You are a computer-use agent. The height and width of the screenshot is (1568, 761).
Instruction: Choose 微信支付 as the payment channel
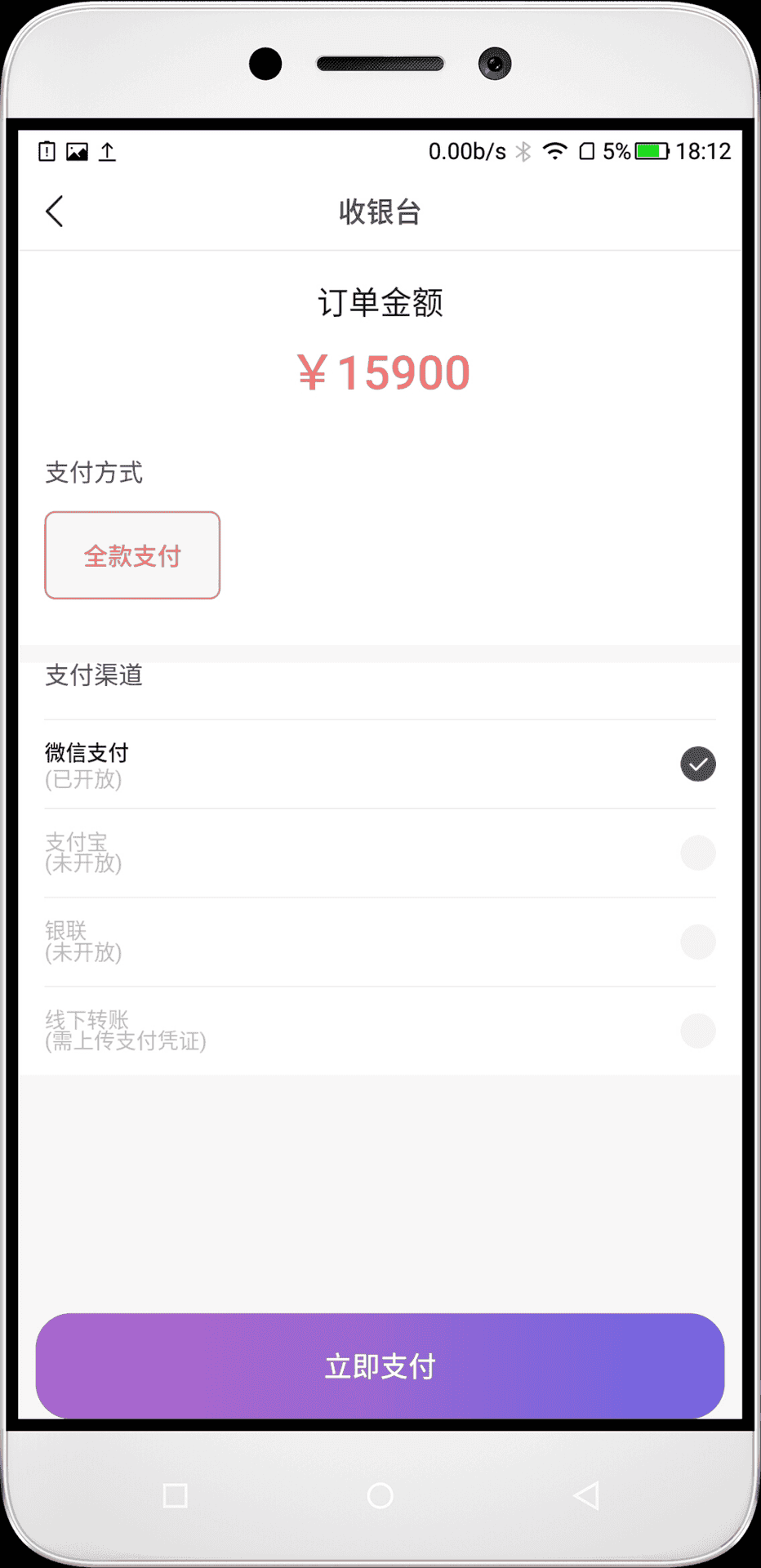[380, 764]
